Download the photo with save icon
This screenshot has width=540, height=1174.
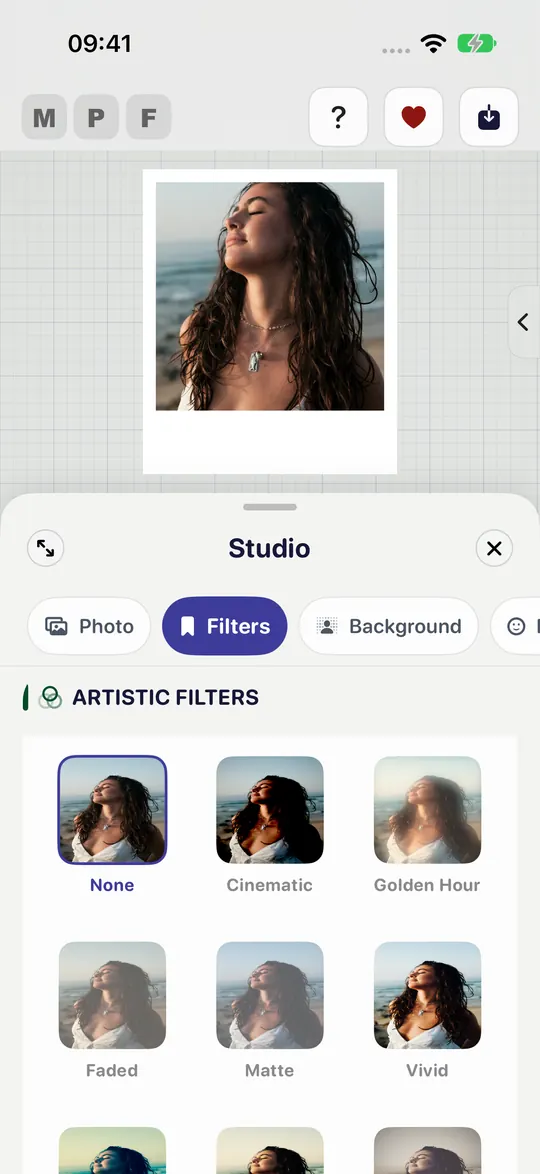click(488, 117)
